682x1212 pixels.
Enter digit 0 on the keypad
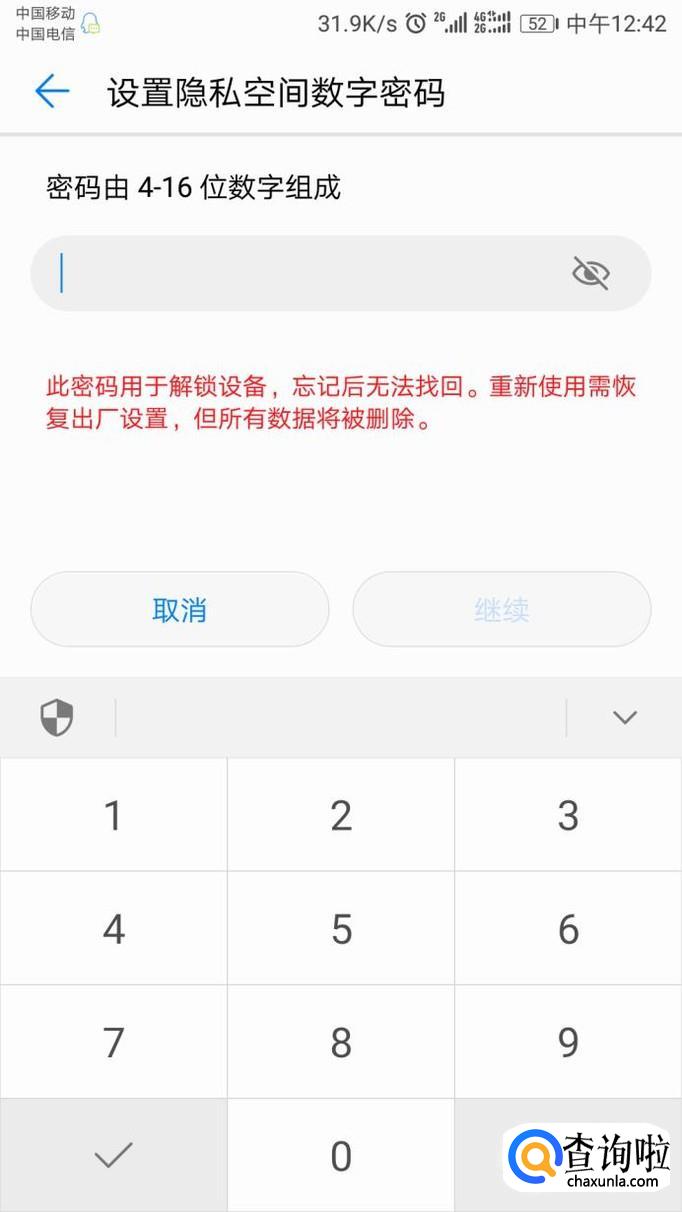(x=341, y=1156)
